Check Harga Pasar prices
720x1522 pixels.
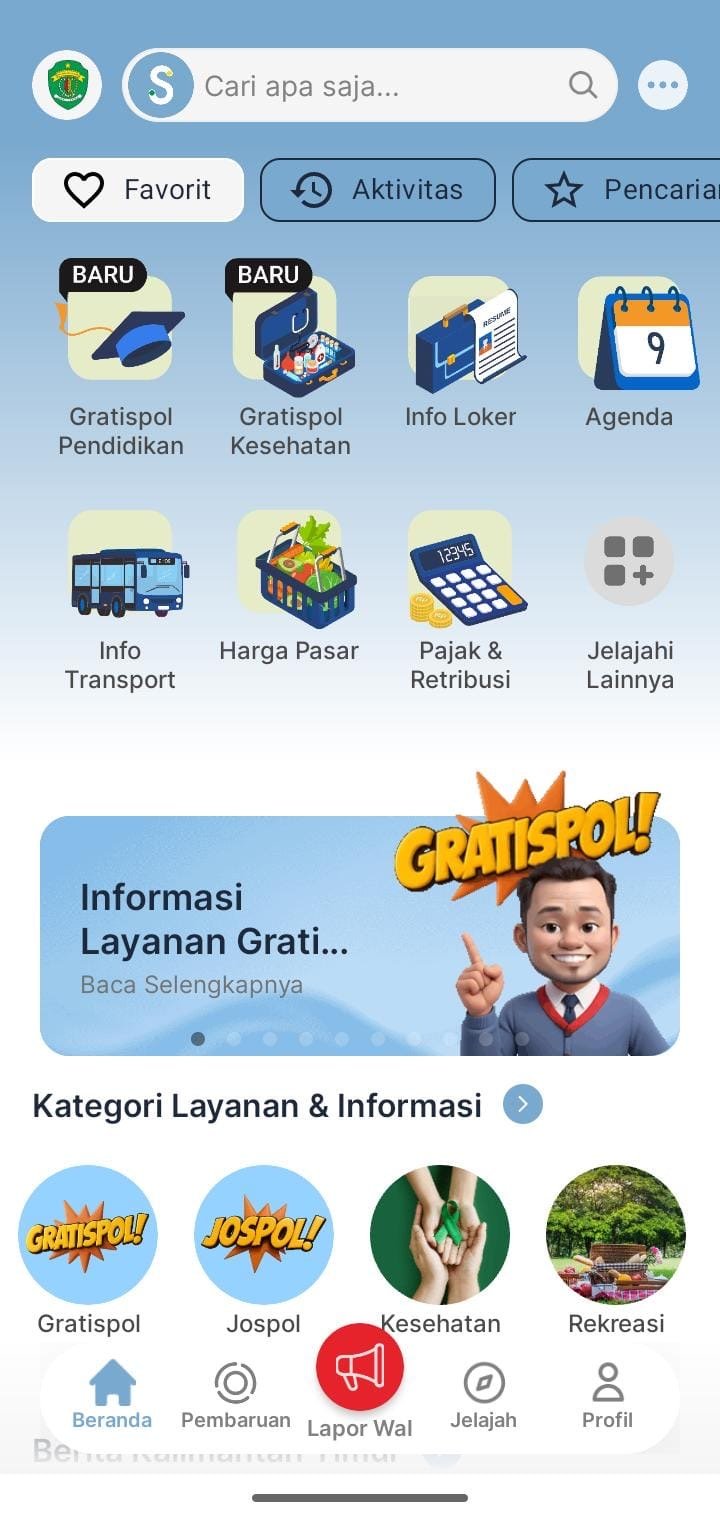[x=289, y=590]
